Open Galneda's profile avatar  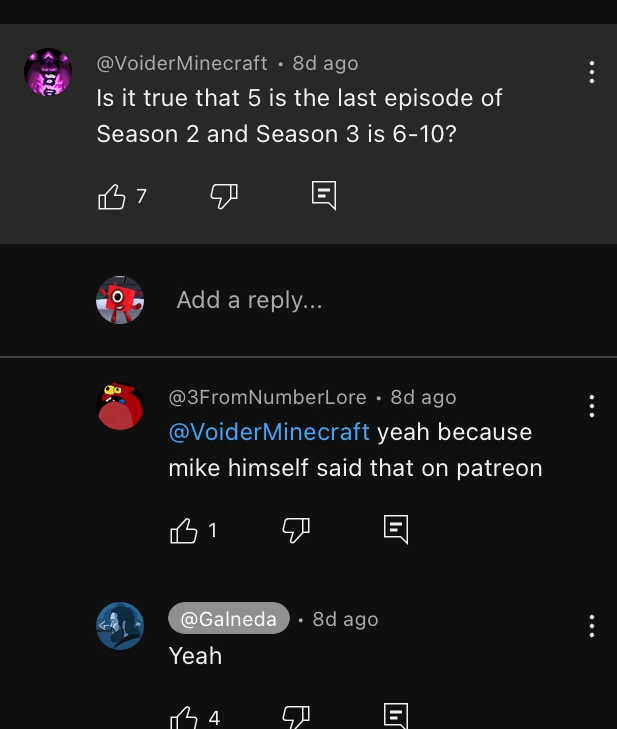120,626
